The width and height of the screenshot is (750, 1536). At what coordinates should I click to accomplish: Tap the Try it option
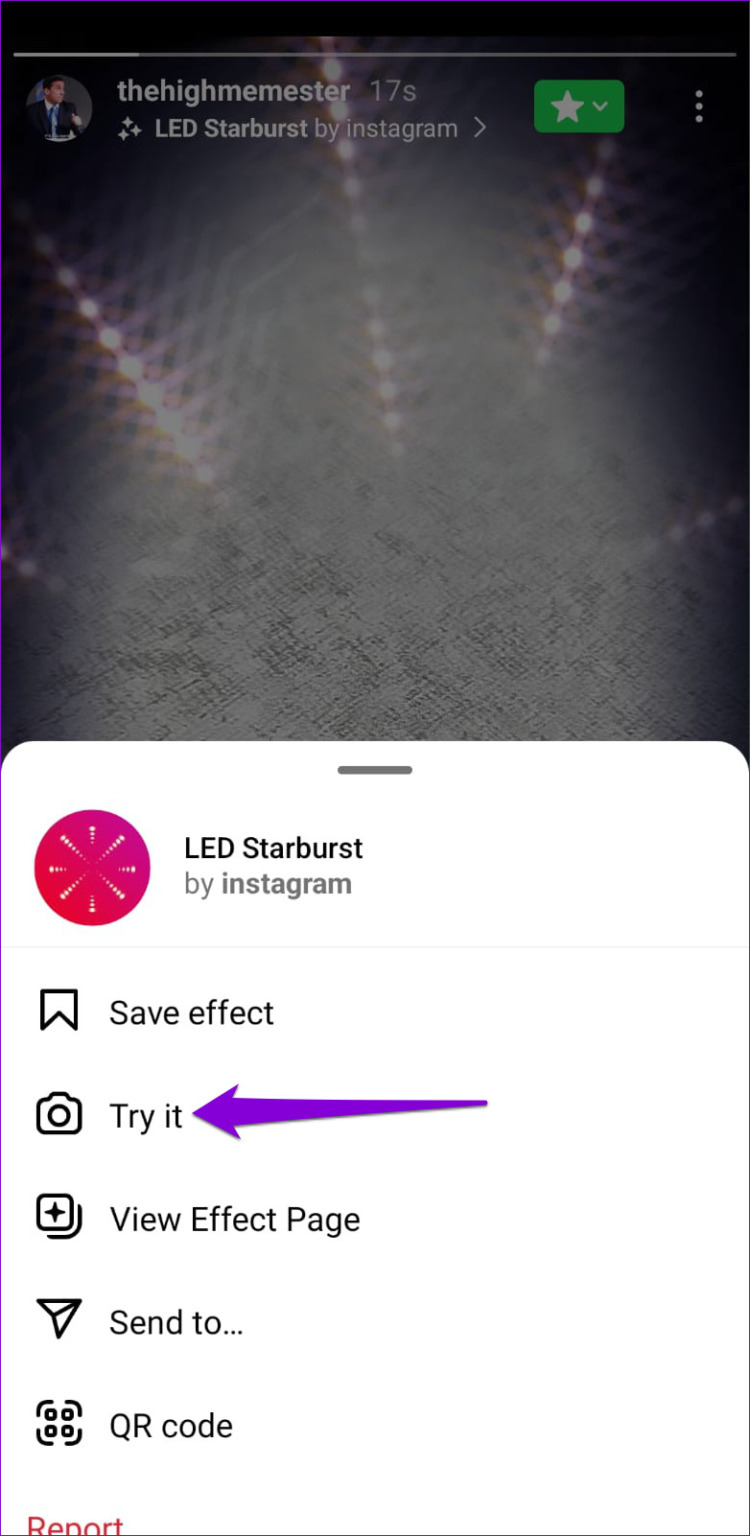point(146,1116)
